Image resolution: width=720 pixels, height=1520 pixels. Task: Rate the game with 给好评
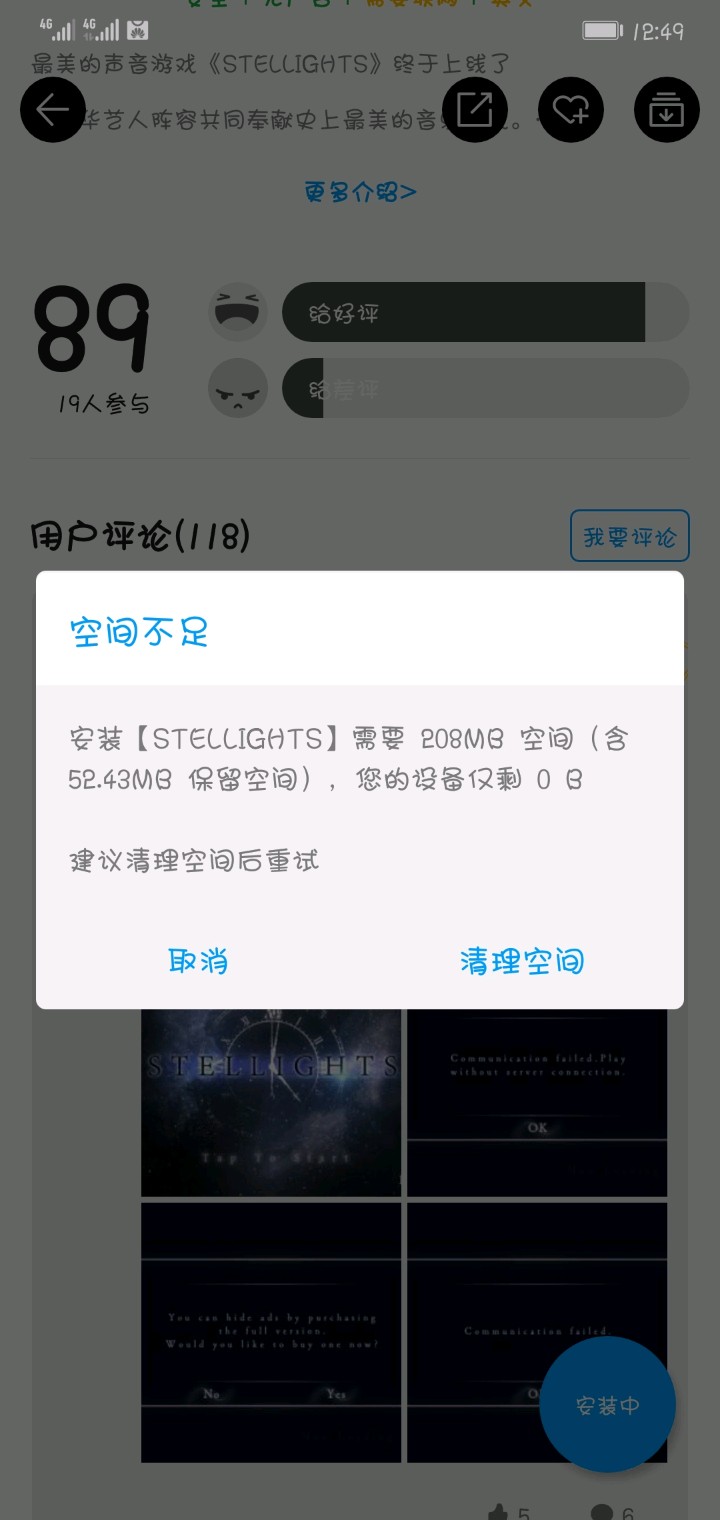point(485,313)
